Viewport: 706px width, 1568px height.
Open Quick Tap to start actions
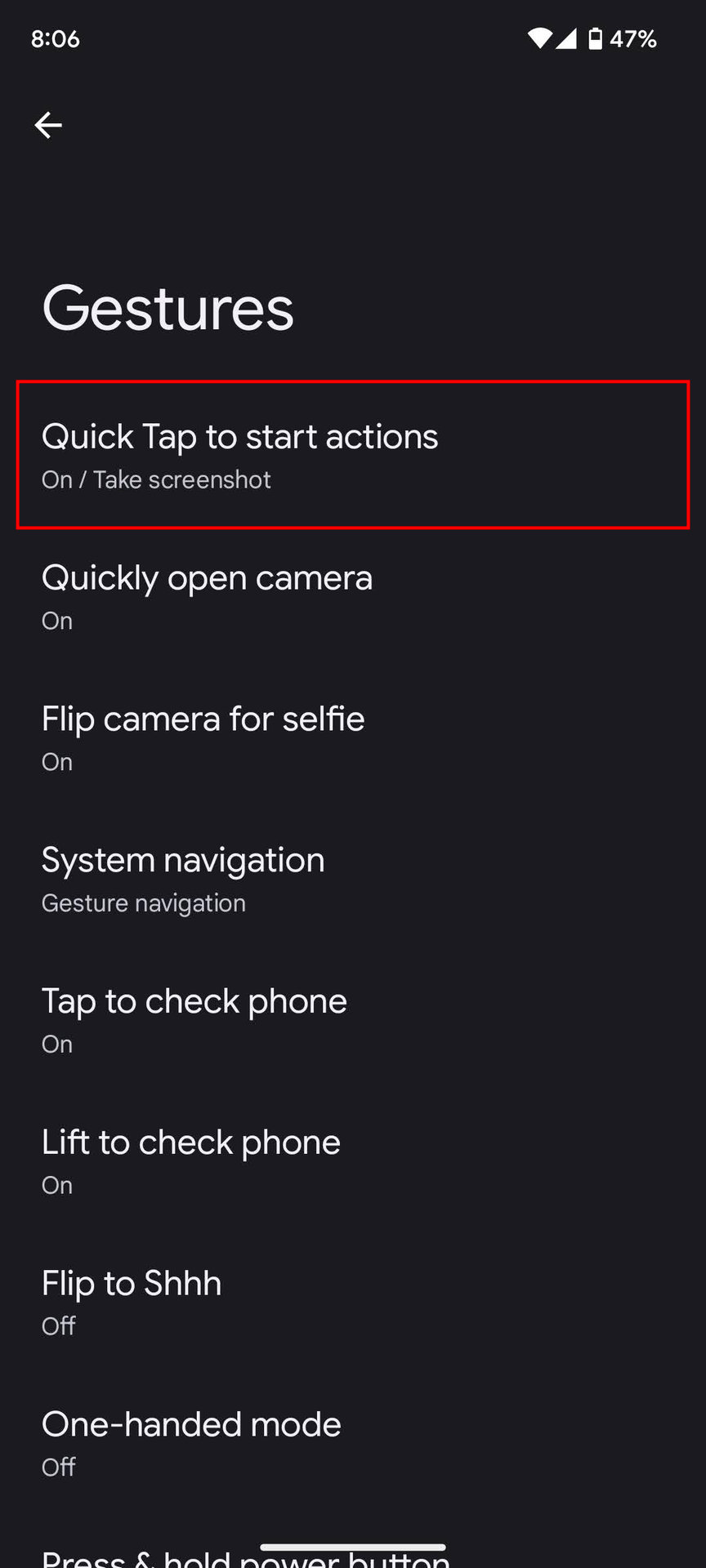pyautogui.click(x=353, y=455)
